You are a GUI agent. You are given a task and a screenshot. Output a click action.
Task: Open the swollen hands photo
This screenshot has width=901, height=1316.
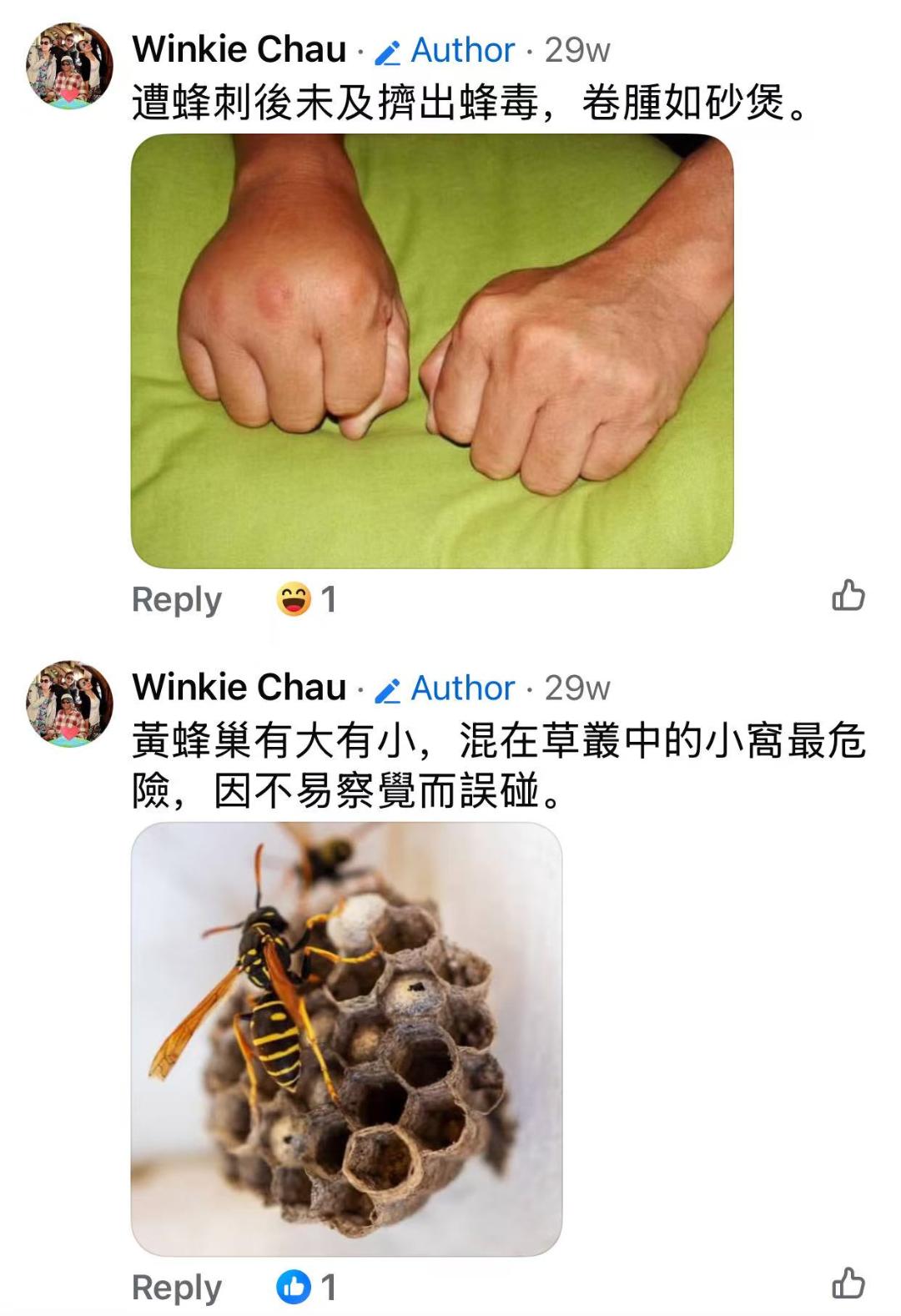[431, 350]
